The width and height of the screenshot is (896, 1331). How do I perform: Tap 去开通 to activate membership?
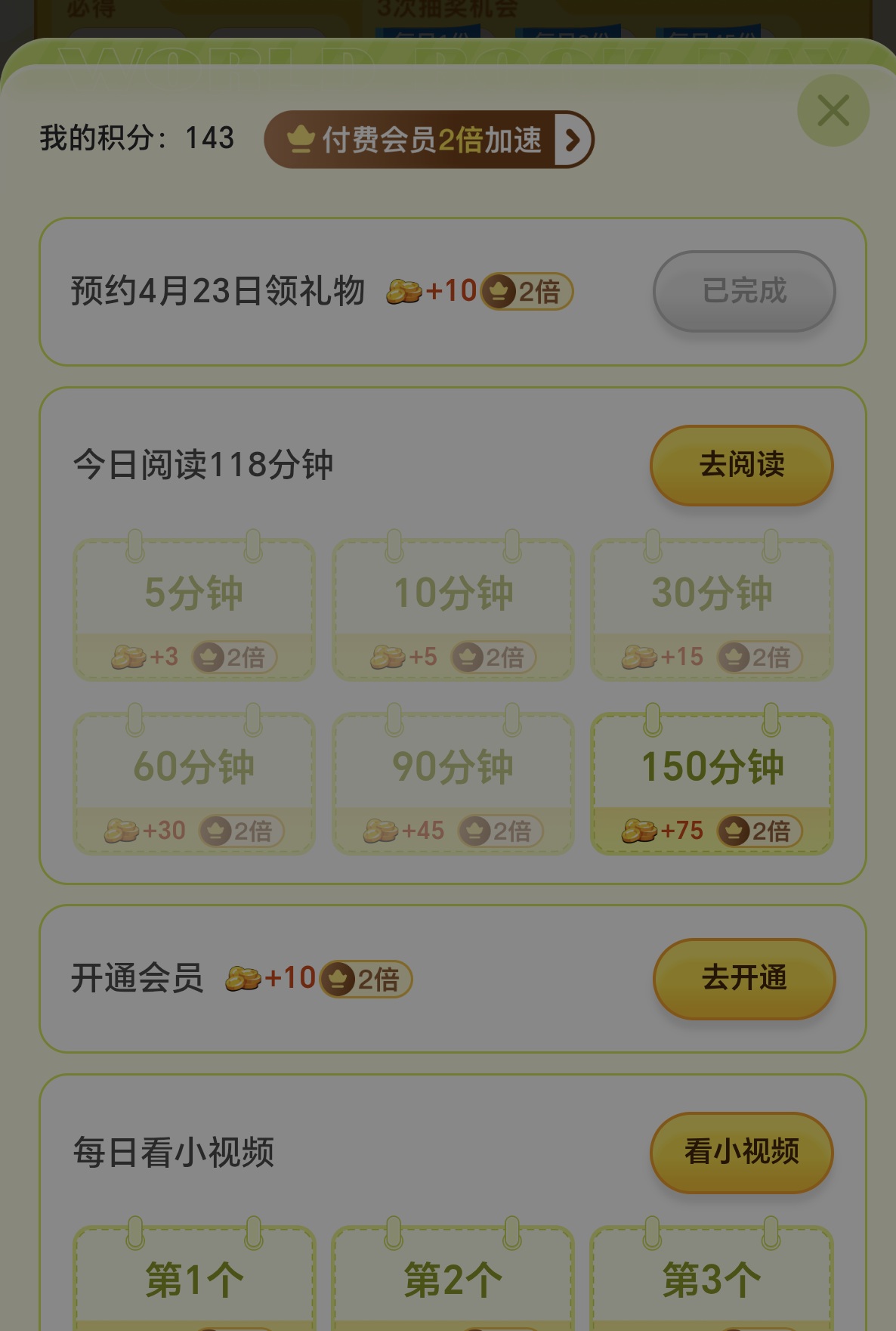[x=743, y=978]
